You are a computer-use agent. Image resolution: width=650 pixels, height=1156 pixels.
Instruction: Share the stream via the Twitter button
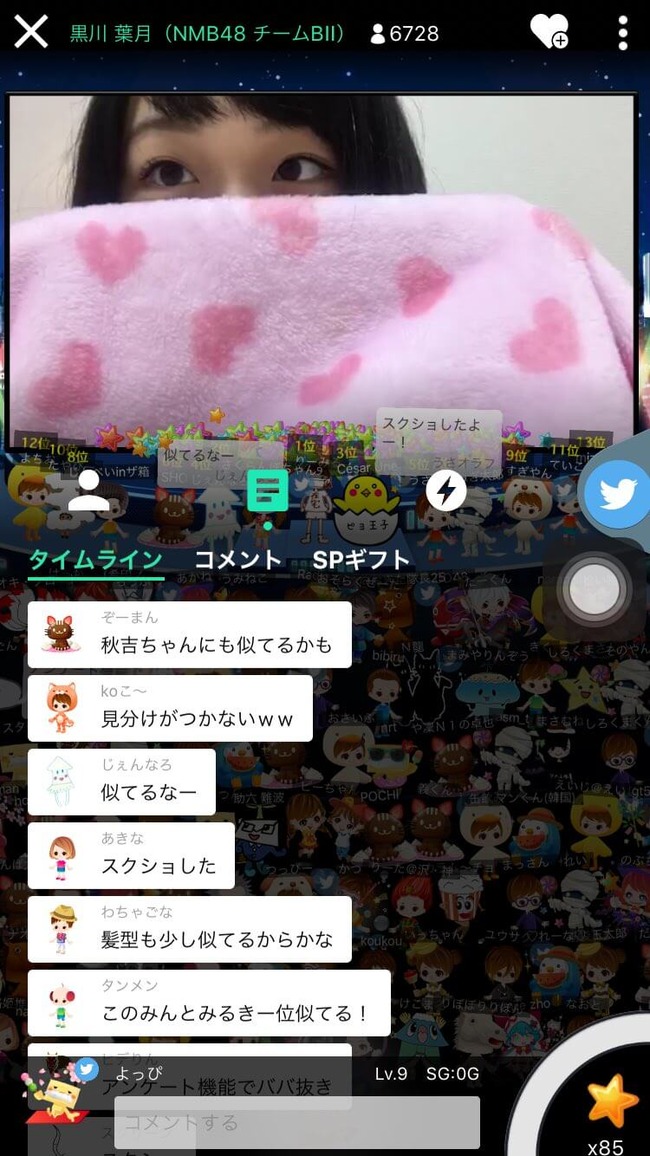click(x=617, y=494)
